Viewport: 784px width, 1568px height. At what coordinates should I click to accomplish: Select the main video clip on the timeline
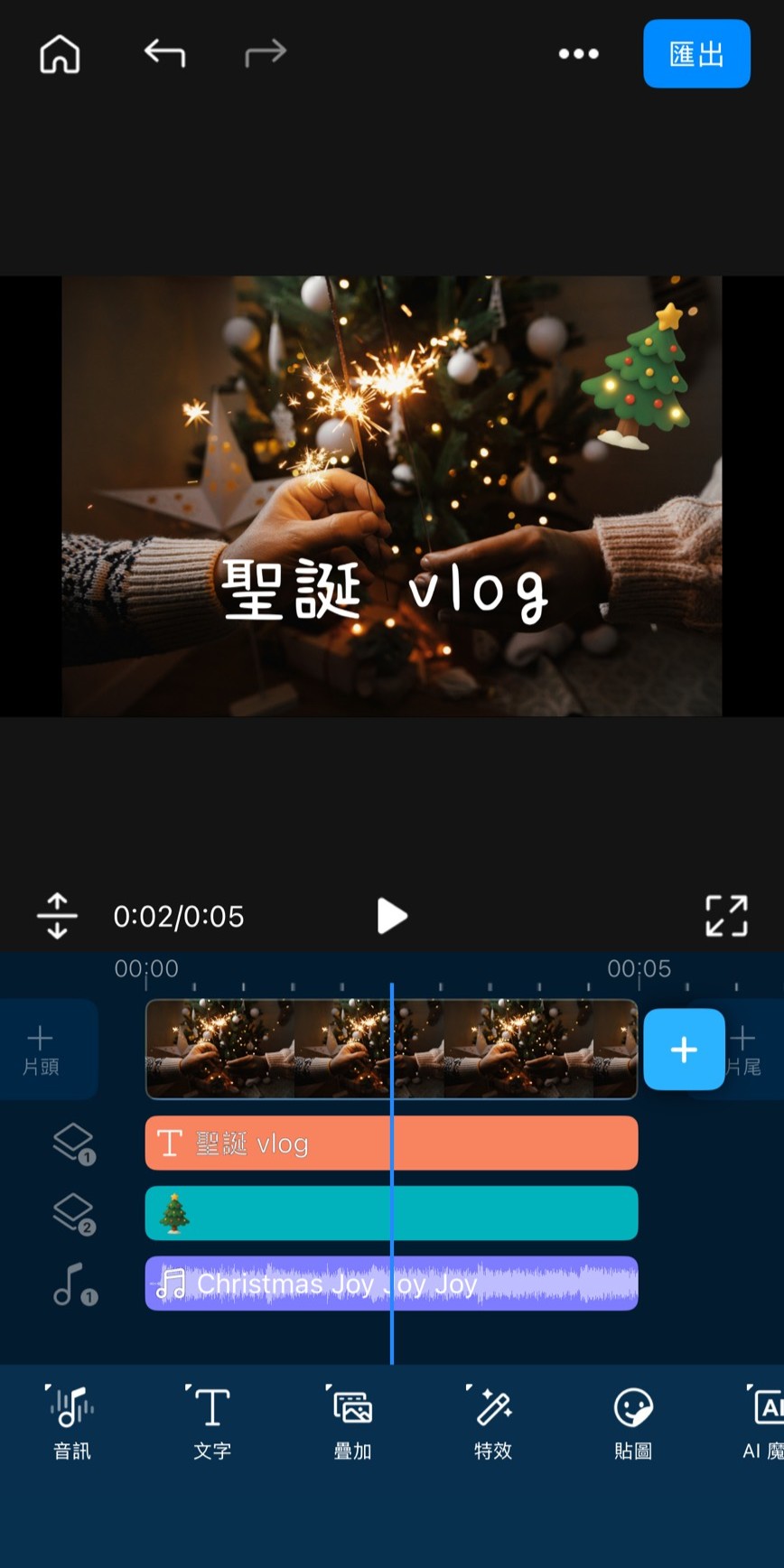coord(271,1050)
